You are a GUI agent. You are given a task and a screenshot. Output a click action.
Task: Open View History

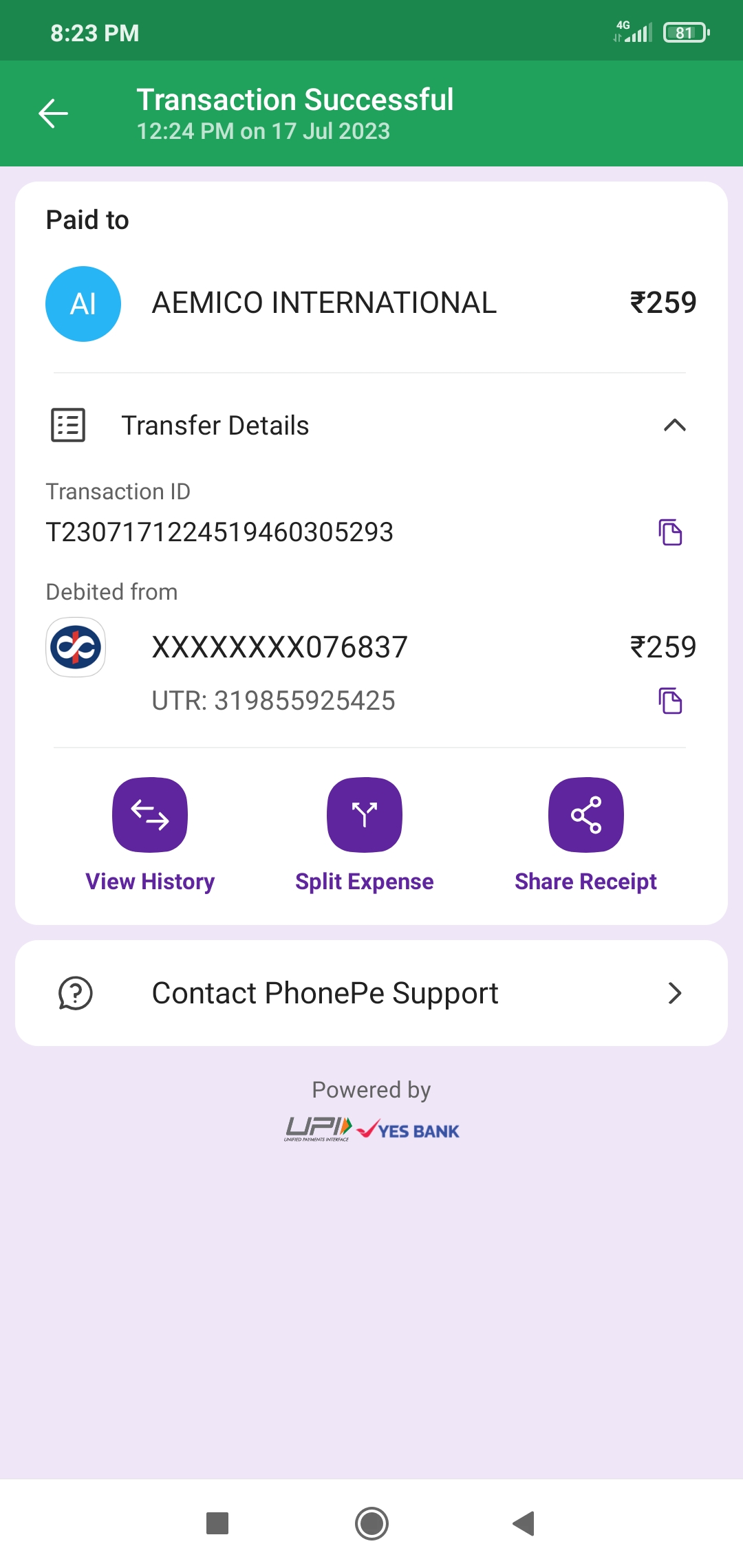(150, 816)
